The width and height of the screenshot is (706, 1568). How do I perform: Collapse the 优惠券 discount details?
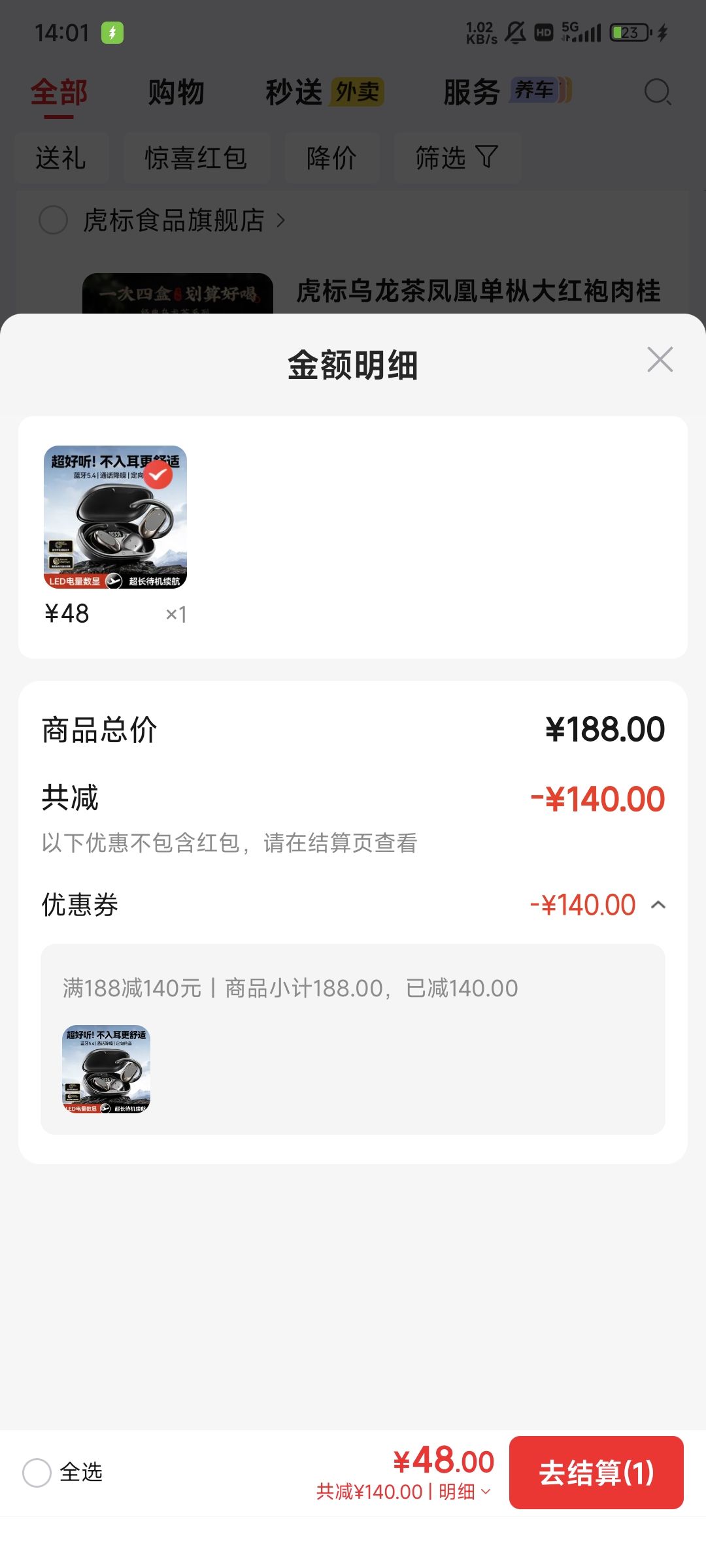click(658, 905)
